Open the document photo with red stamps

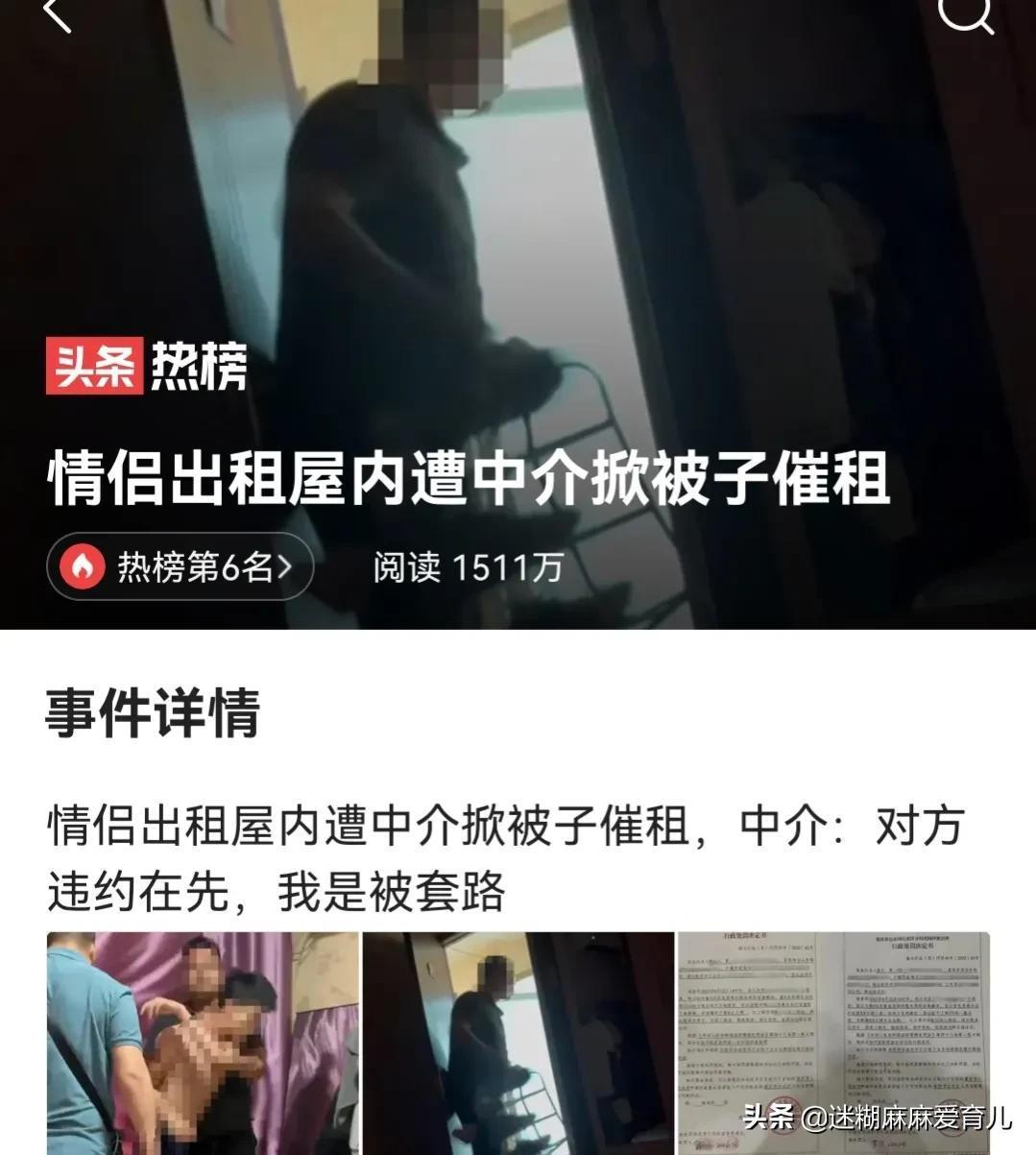833,1043
